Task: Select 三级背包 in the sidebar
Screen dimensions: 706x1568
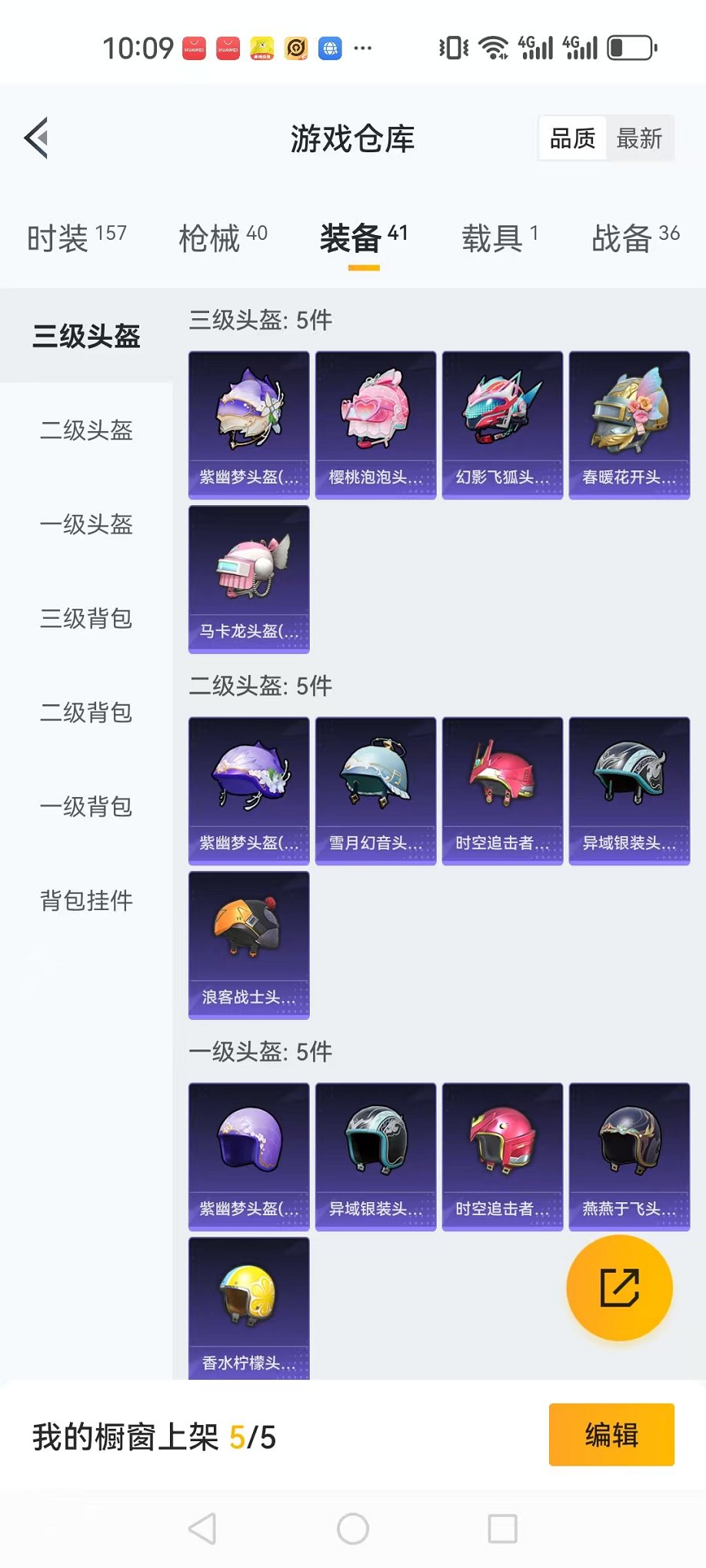Action: [x=86, y=618]
